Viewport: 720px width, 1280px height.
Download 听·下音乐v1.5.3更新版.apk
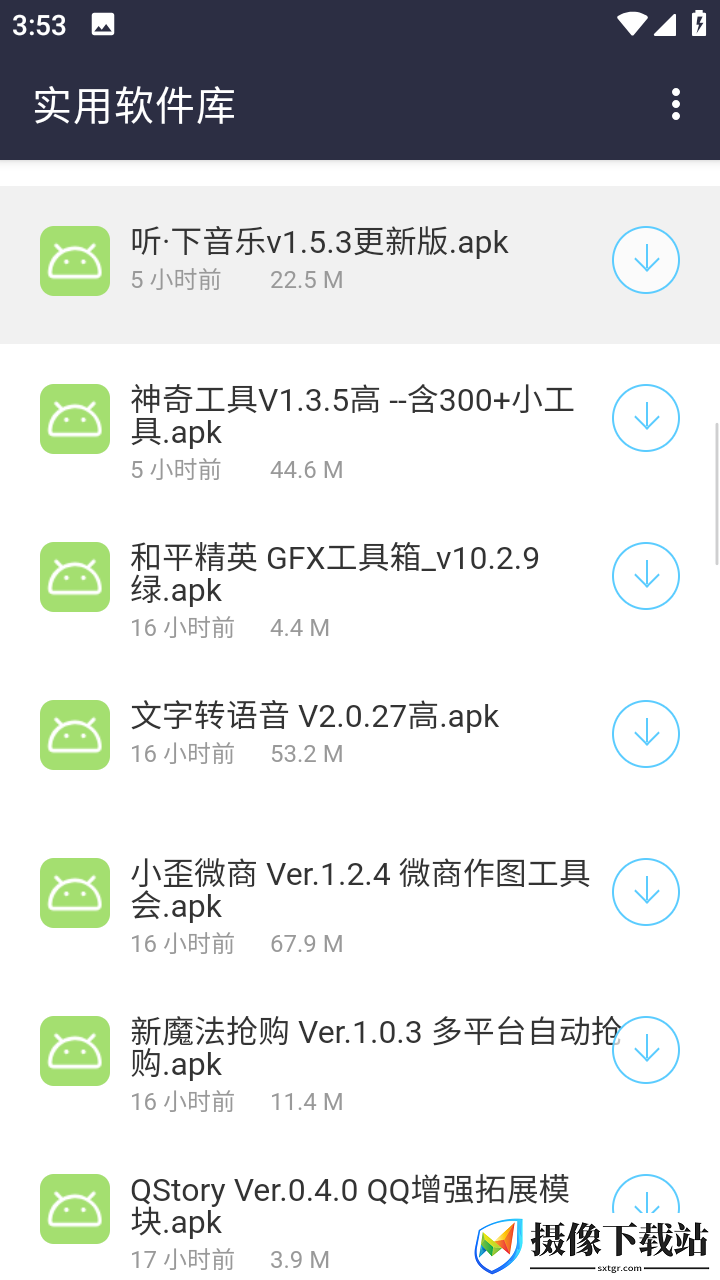coord(646,260)
